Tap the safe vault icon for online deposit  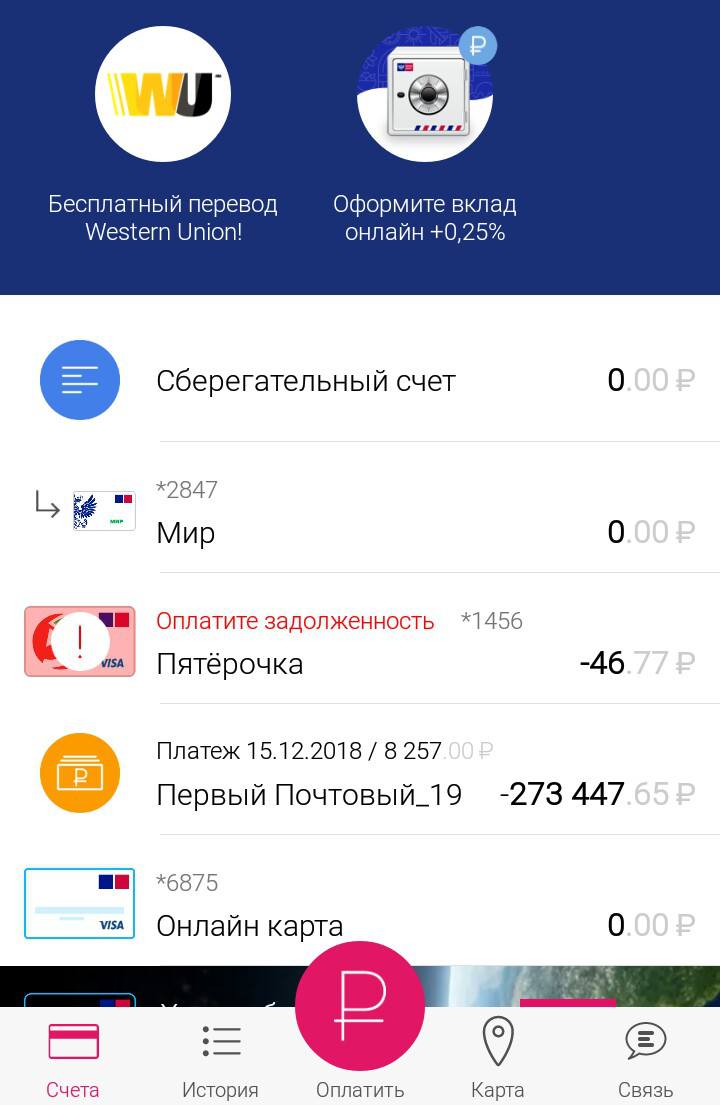pyautogui.click(x=425, y=93)
